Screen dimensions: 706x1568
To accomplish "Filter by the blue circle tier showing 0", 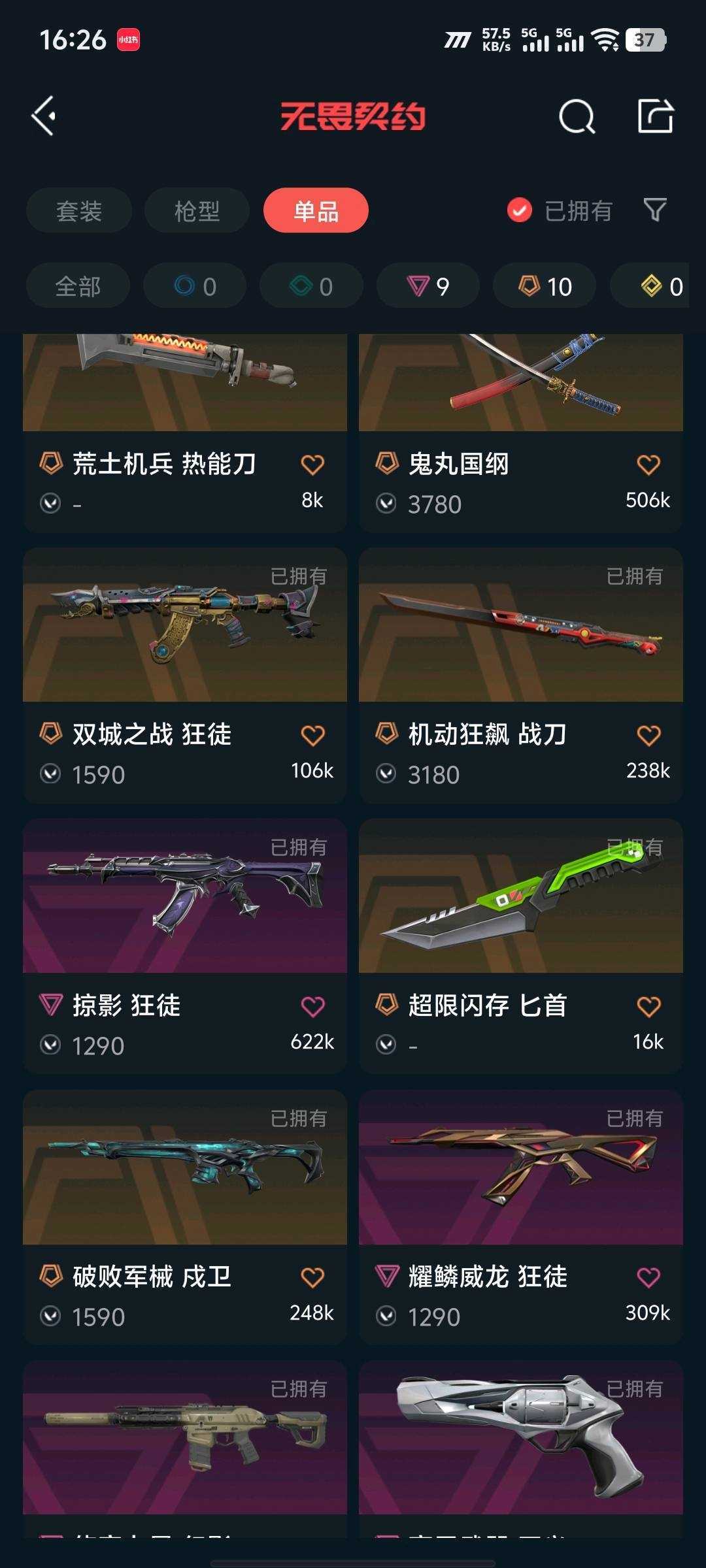I will [195, 286].
